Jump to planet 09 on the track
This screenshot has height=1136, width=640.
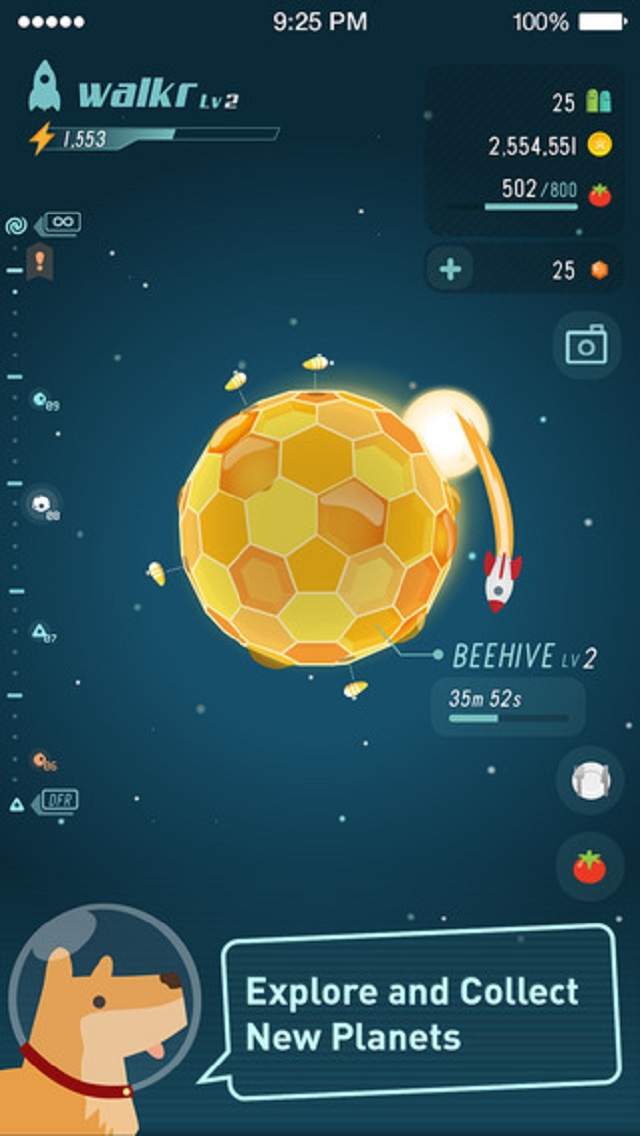42,401
